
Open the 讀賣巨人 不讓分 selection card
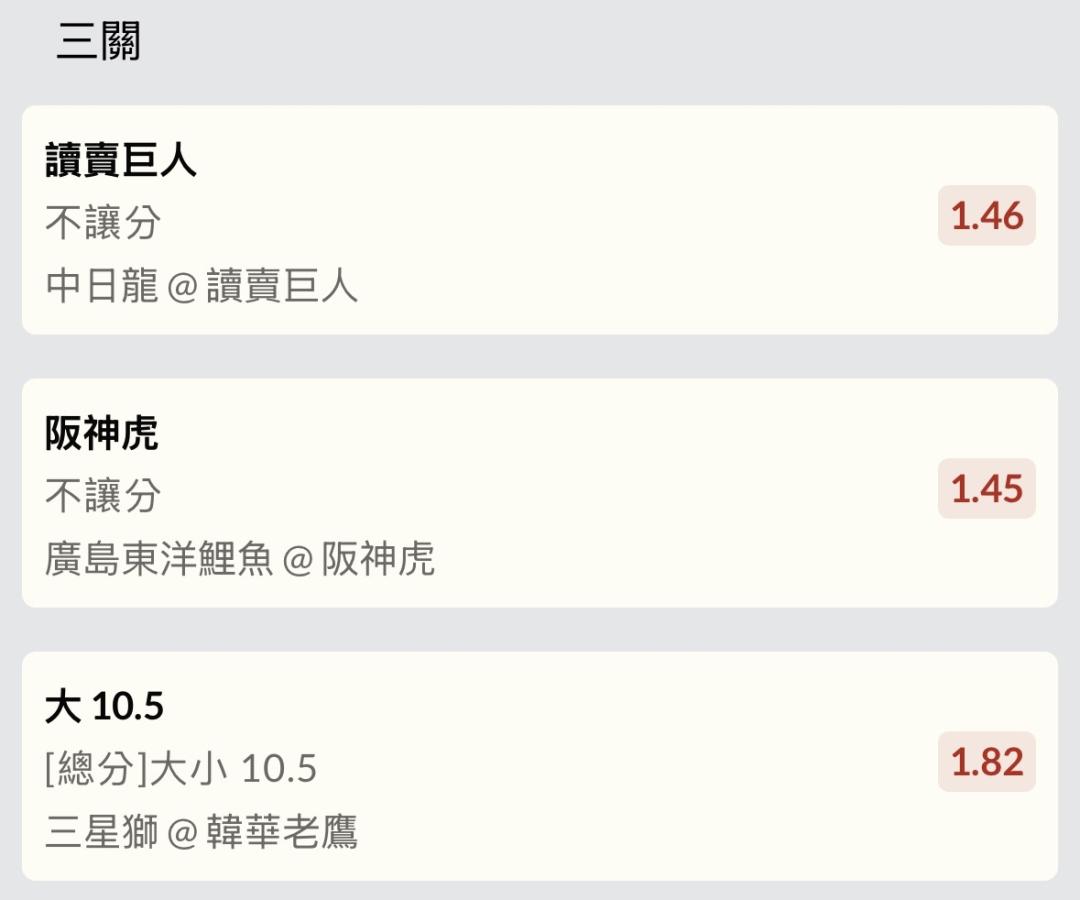(539, 220)
